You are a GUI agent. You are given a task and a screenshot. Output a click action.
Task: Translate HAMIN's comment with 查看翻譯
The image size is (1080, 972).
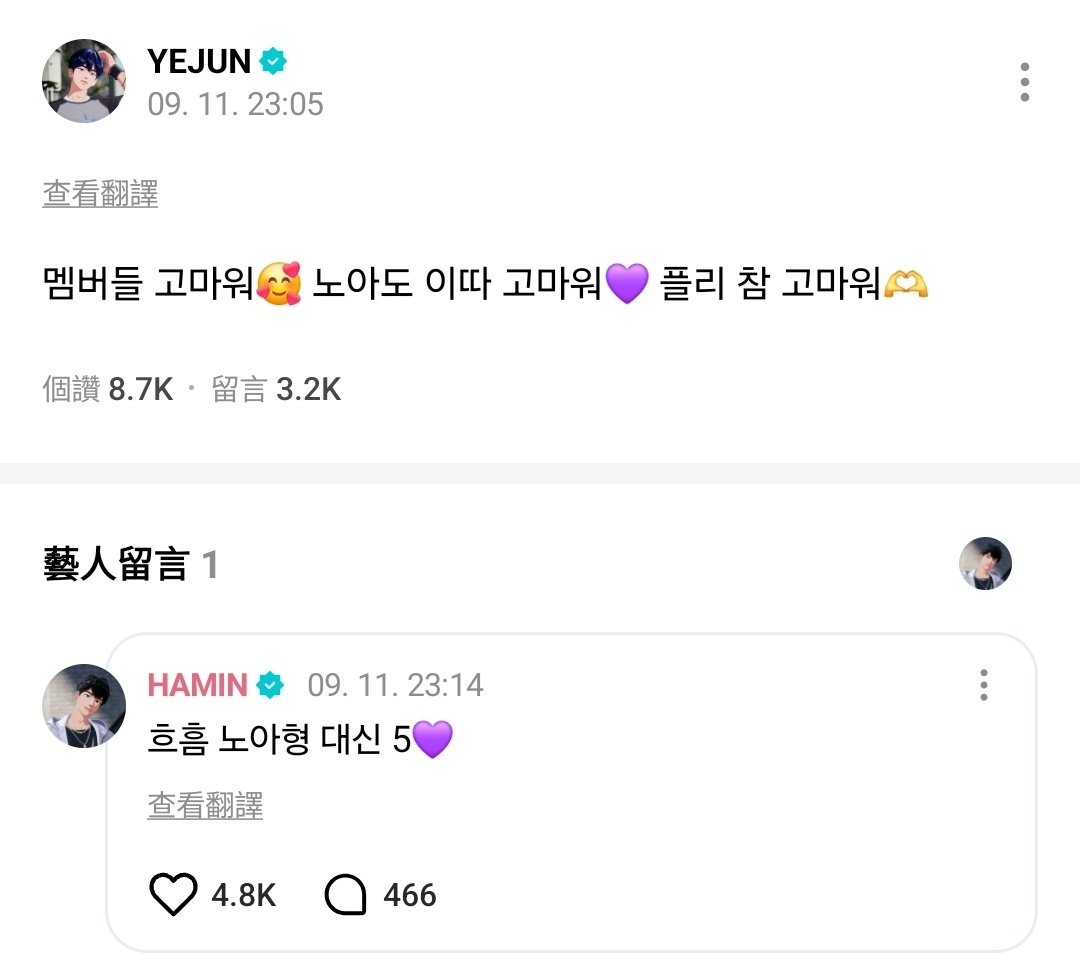click(x=205, y=805)
